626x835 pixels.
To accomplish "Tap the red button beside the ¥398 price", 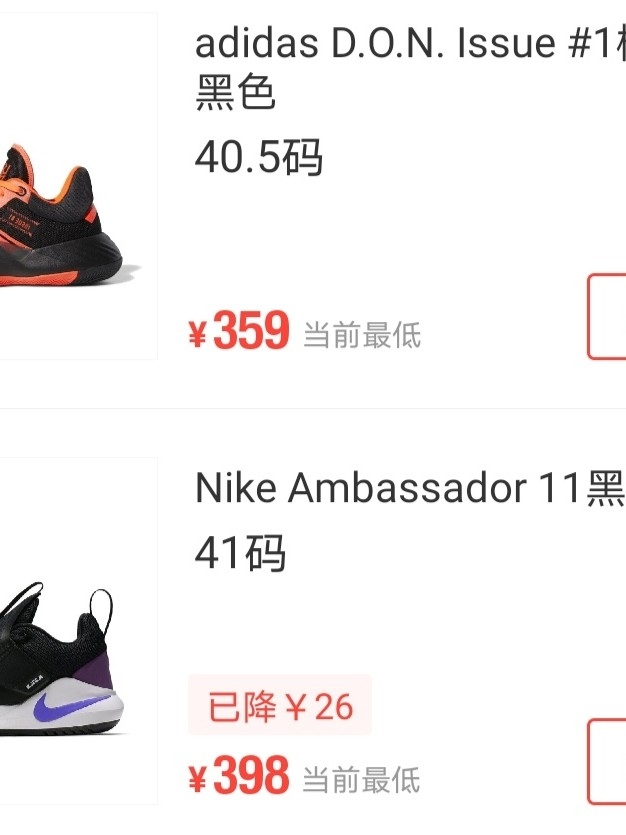I will tap(607, 762).
